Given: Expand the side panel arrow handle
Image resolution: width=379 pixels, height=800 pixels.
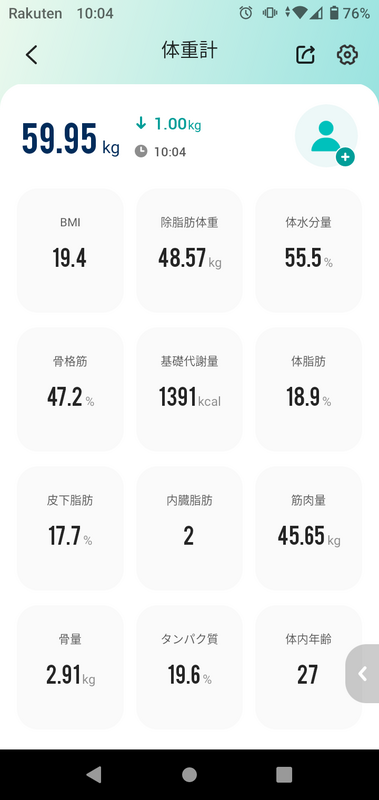Looking at the screenshot, I should (363, 674).
